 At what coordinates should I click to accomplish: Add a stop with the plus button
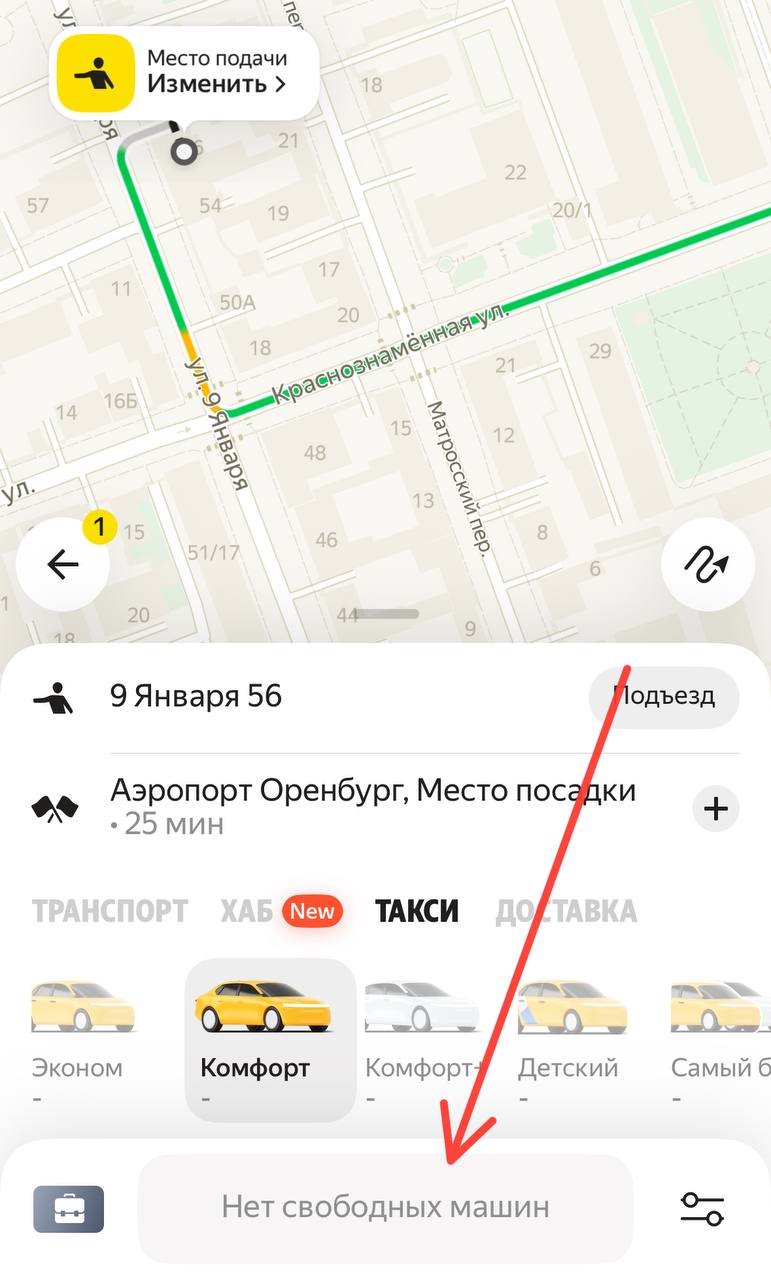pos(716,808)
